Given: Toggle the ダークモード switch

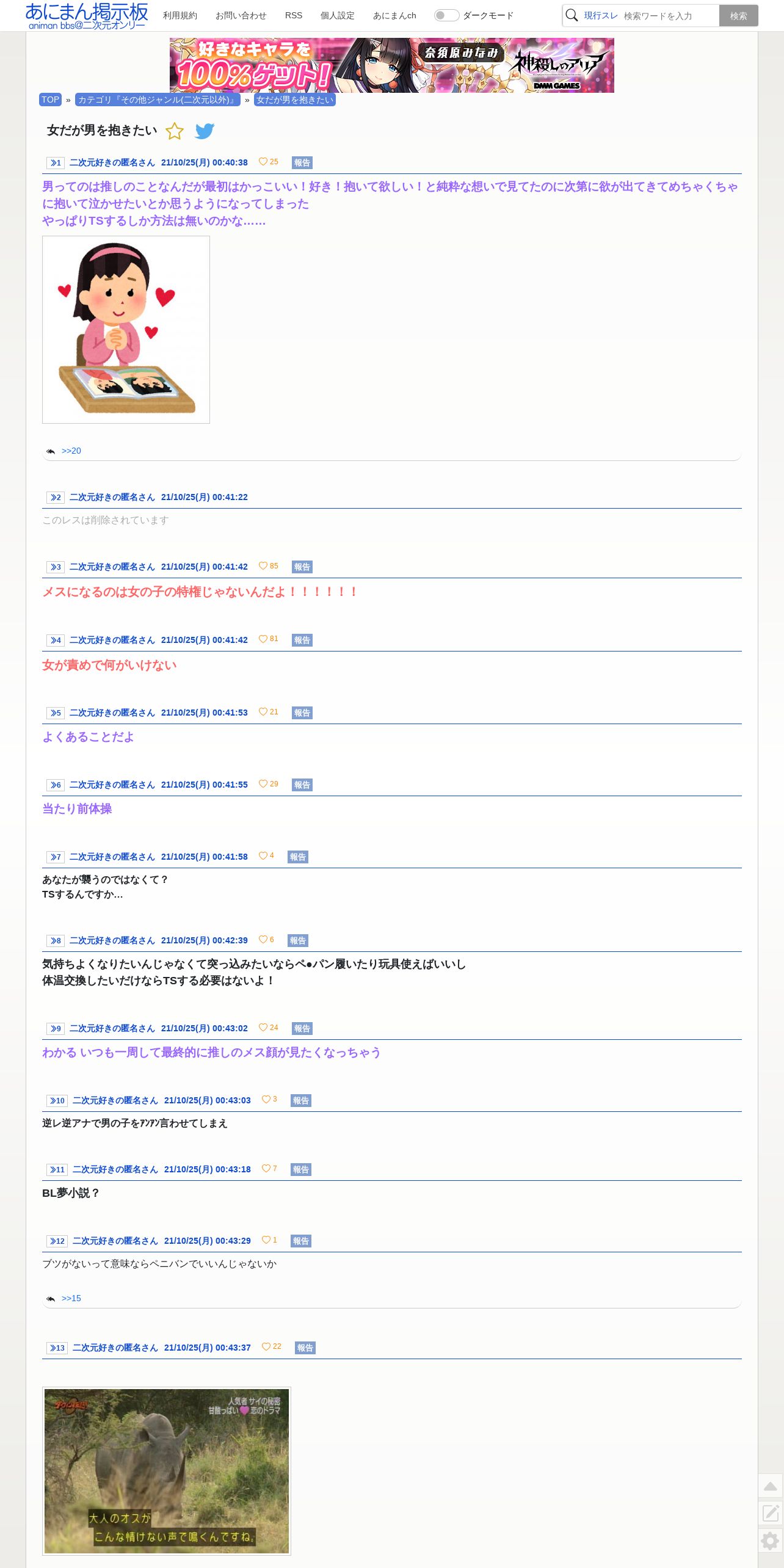Looking at the screenshot, I should click(x=446, y=15).
